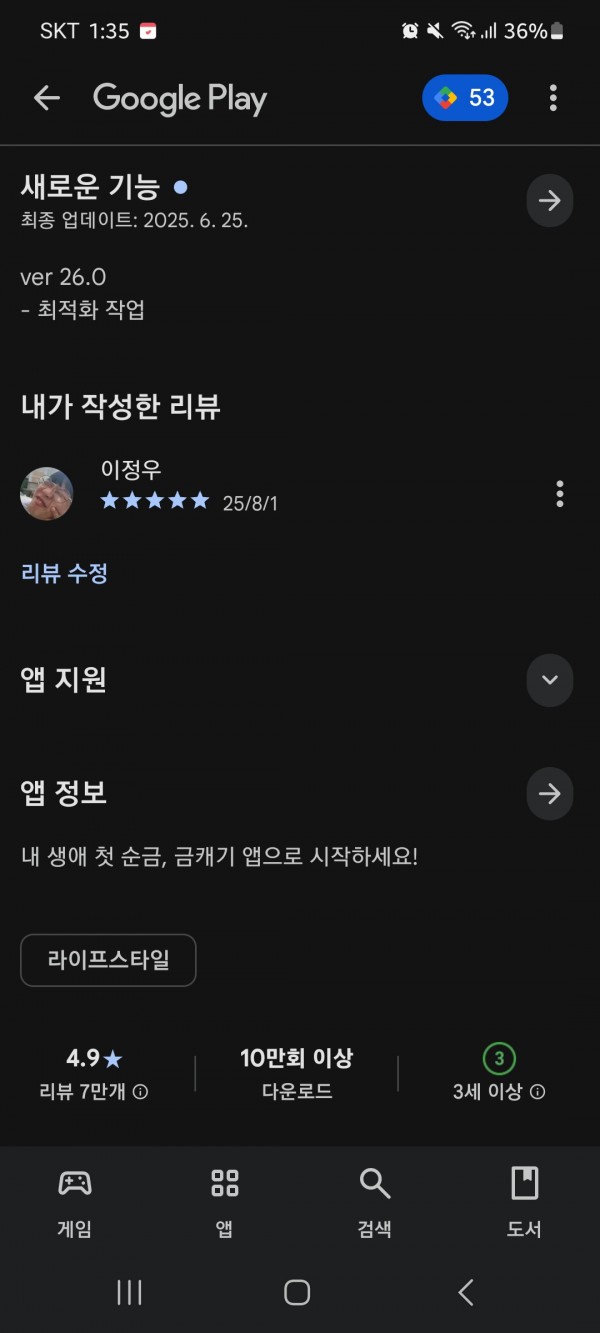600x1333 pixels.
Task: Switch to the 검색 tab
Action: [375, 1203]
